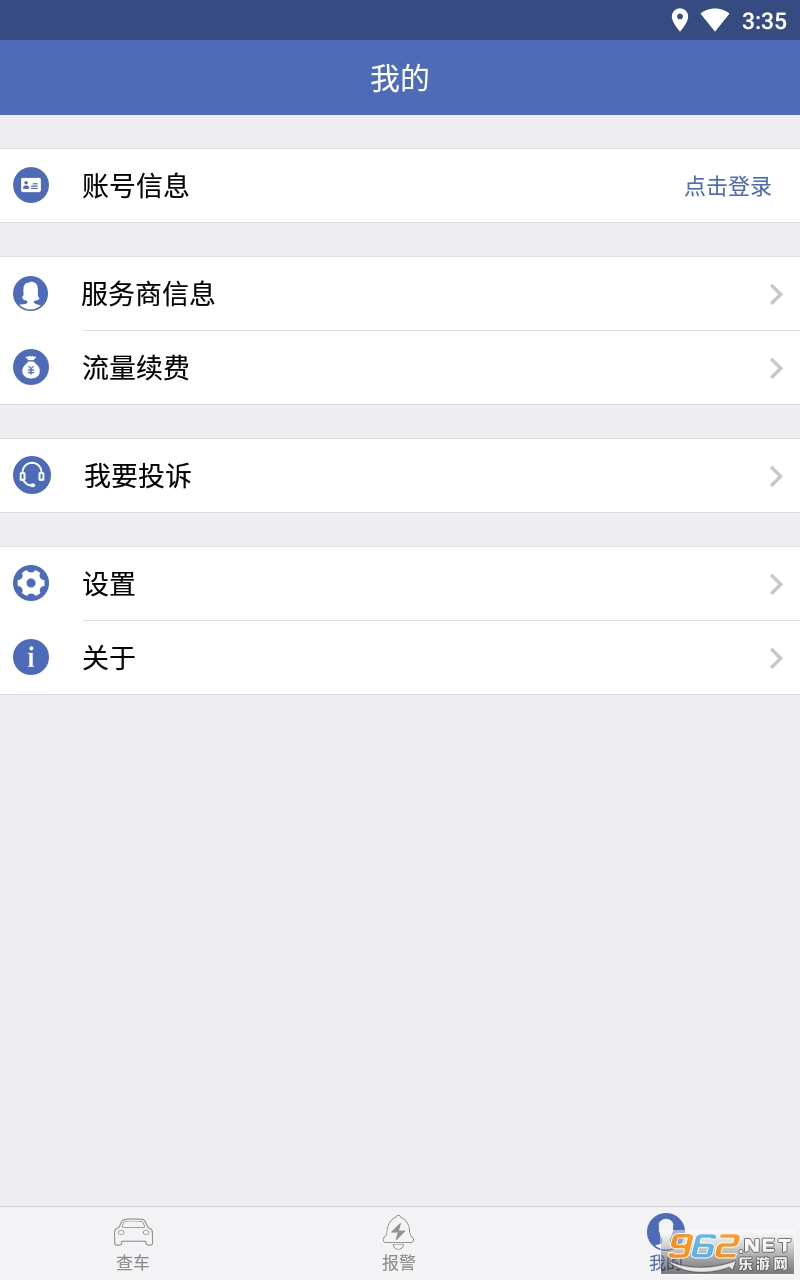Switch to the 查车 tab
The width and height of the screenshot is (800, 1280).
tap(133, 1243)
